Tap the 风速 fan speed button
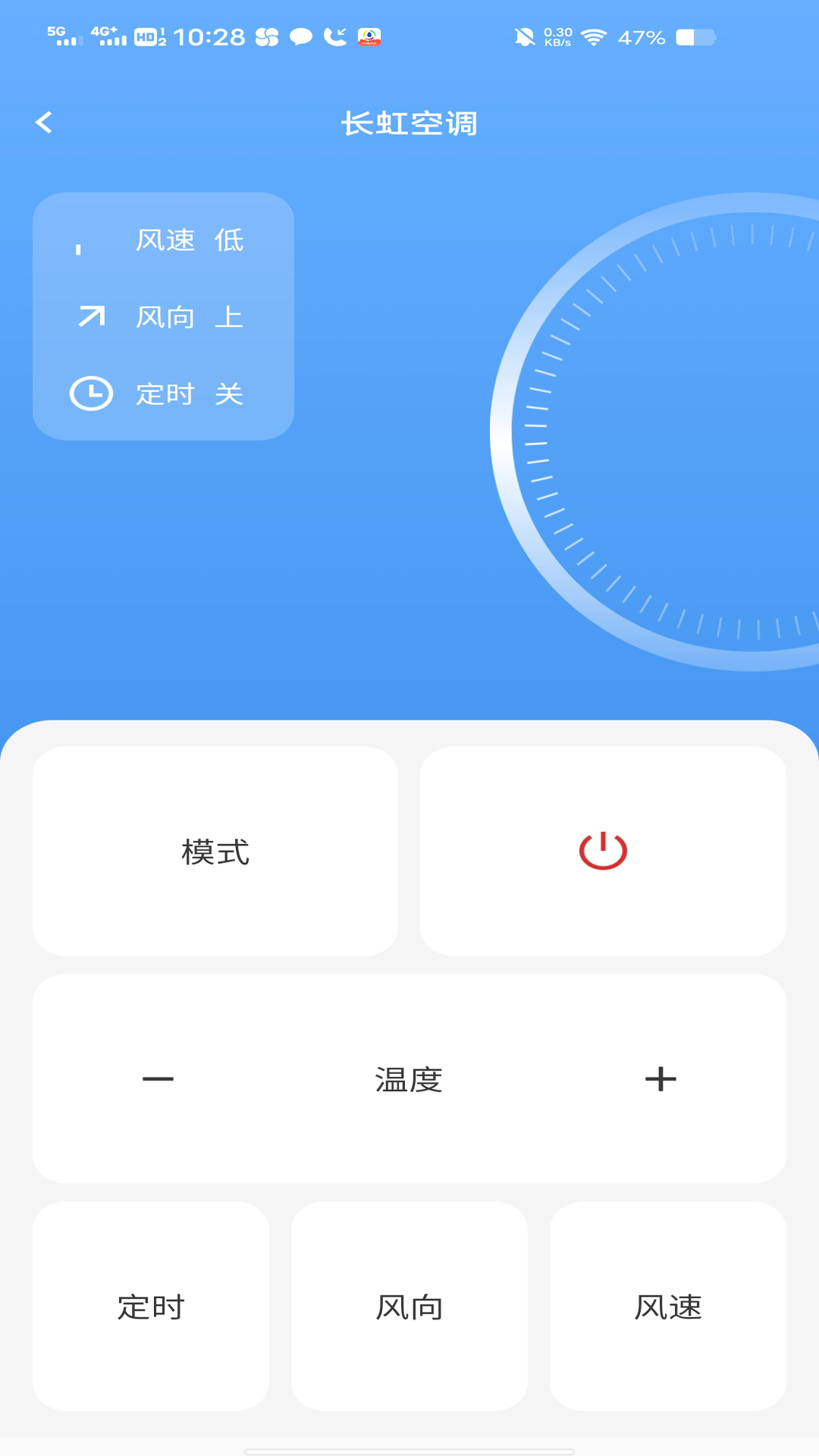The width and height of the screenshot is (819, 1456). point(668,1306)
